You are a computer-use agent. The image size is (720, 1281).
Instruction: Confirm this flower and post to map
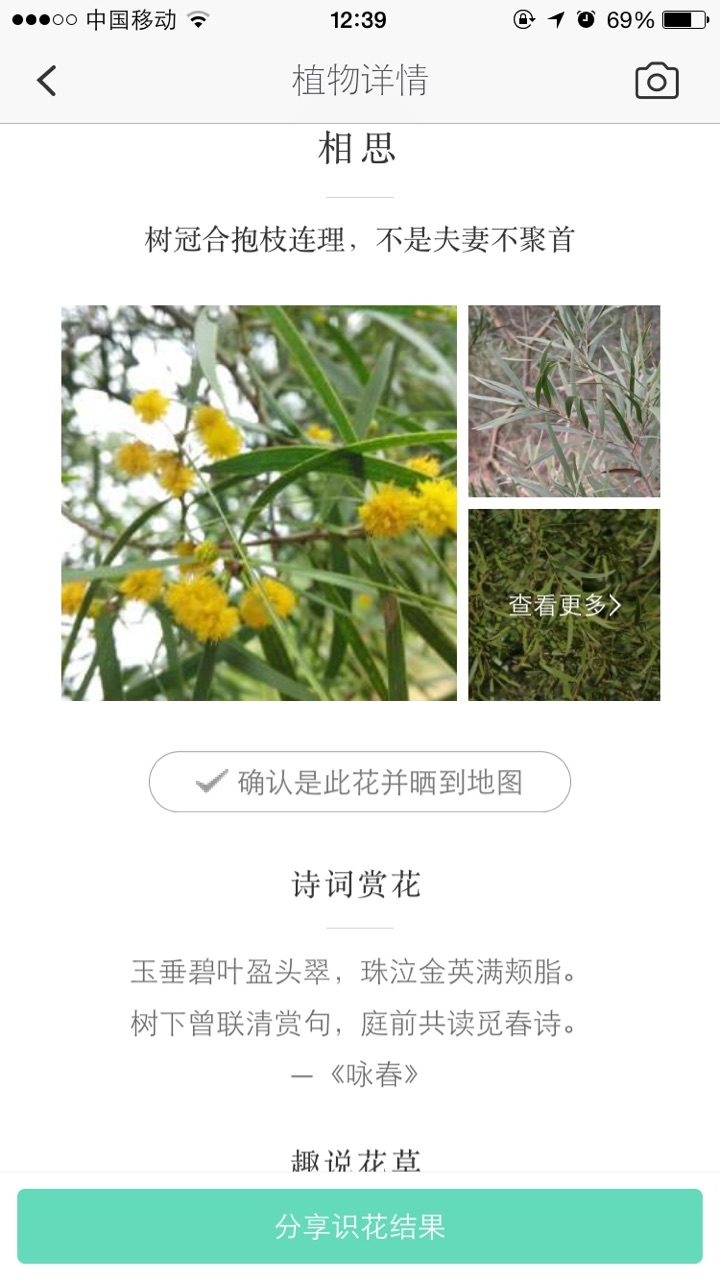360,782
